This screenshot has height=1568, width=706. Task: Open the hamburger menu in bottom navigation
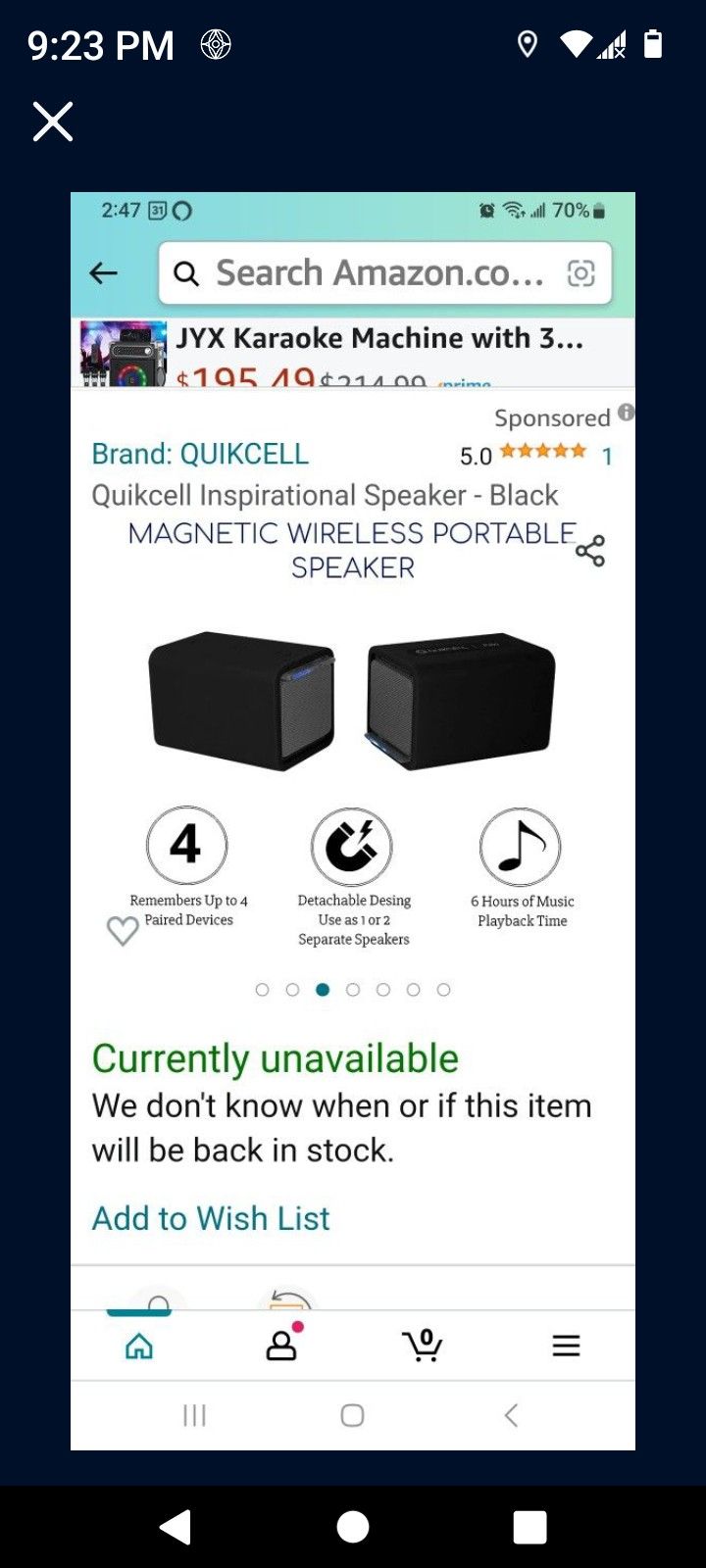[566, 1345]
